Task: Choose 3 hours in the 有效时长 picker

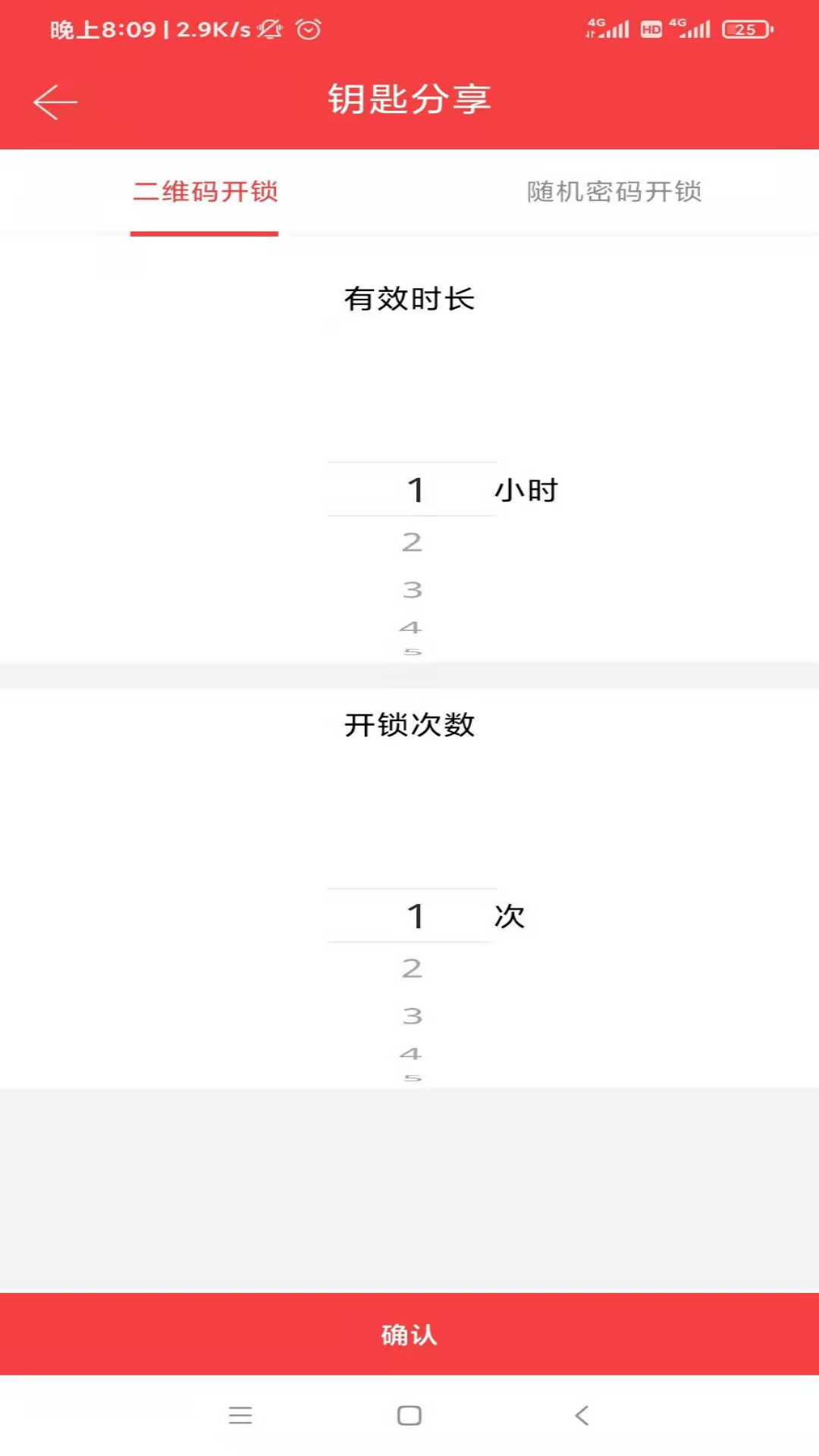Action: pyautogui.click(x=412, y=590)
